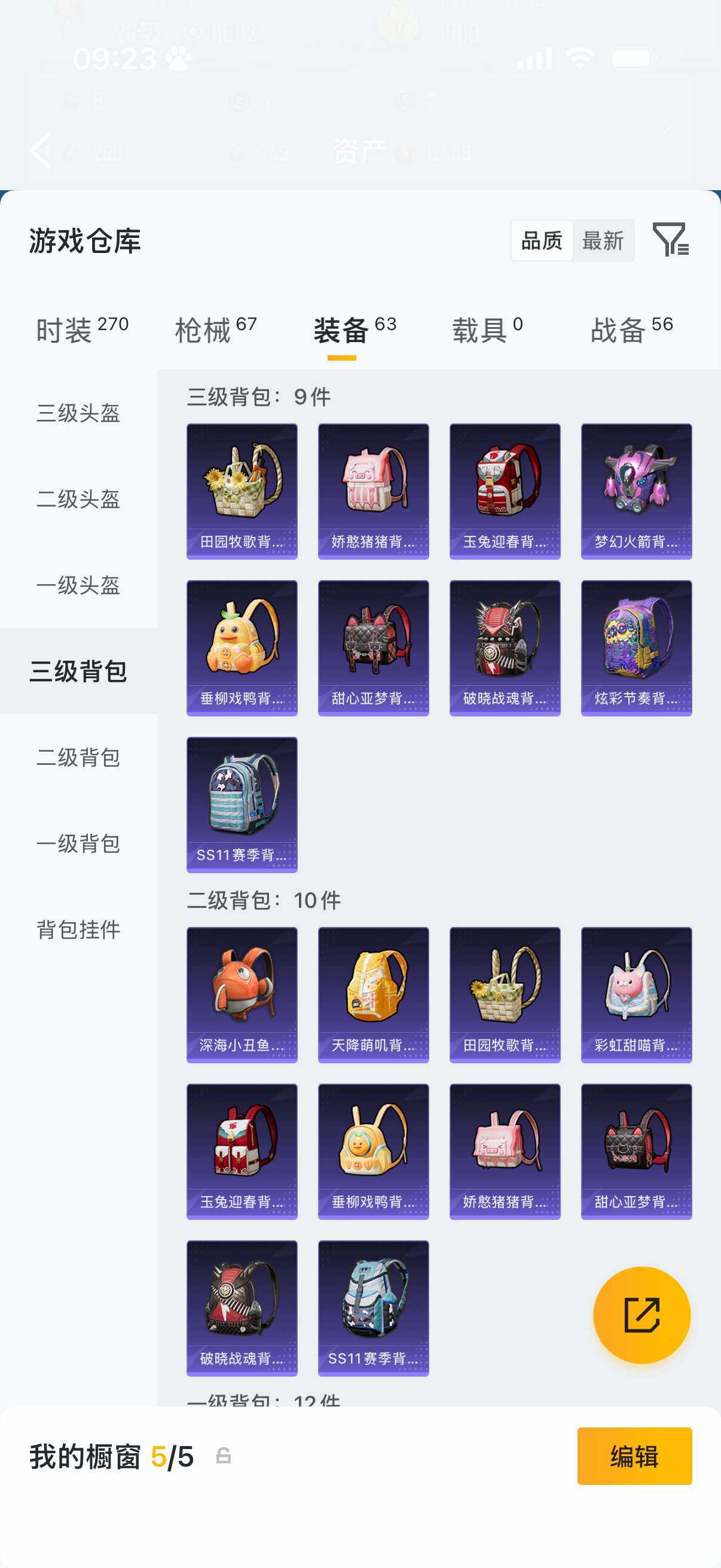The height and width of the screenshot is (1568, 721).
Task: Select the 田园牧歌背包 thumbnail
Action: [x=242, y=489]
